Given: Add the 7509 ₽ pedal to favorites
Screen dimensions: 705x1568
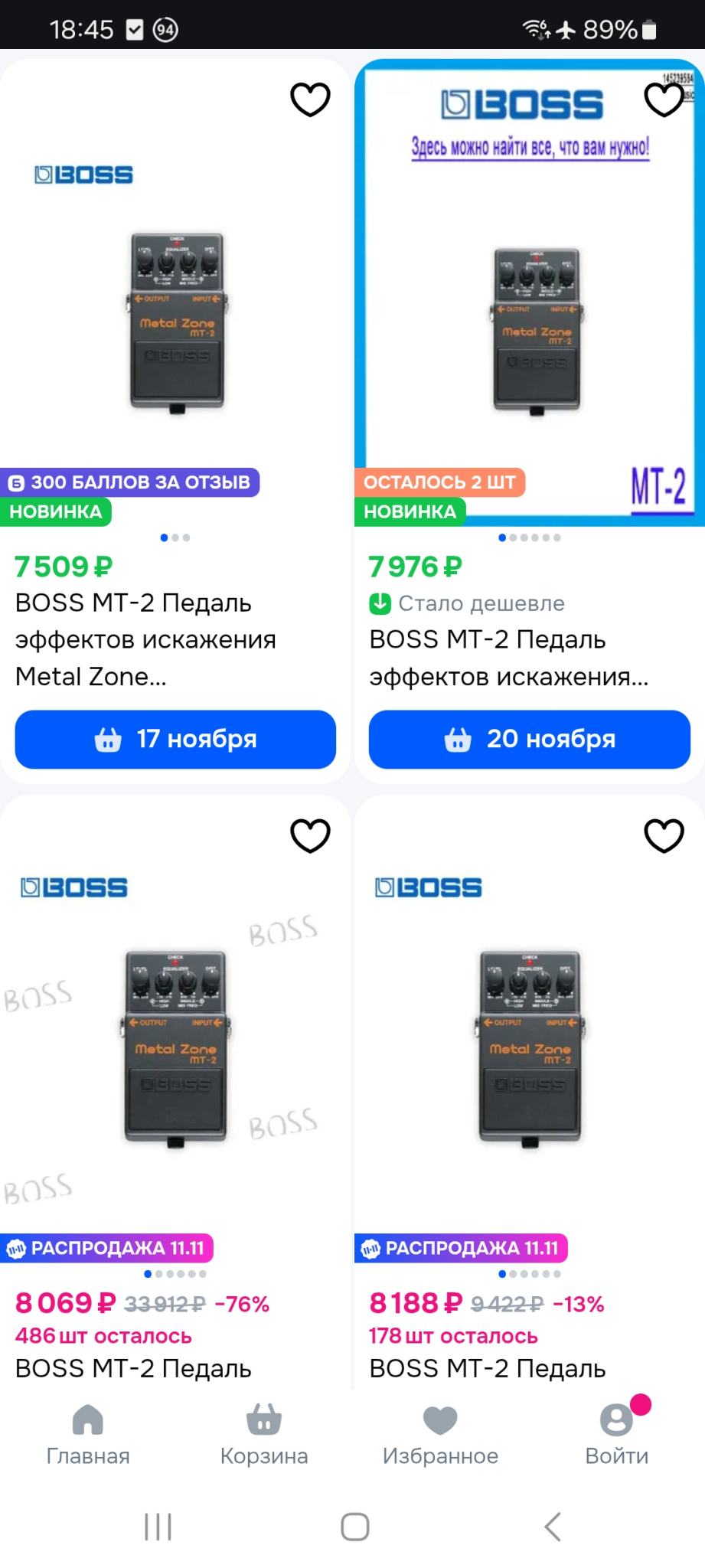Looking at the screenshot, I should (310, 100).
